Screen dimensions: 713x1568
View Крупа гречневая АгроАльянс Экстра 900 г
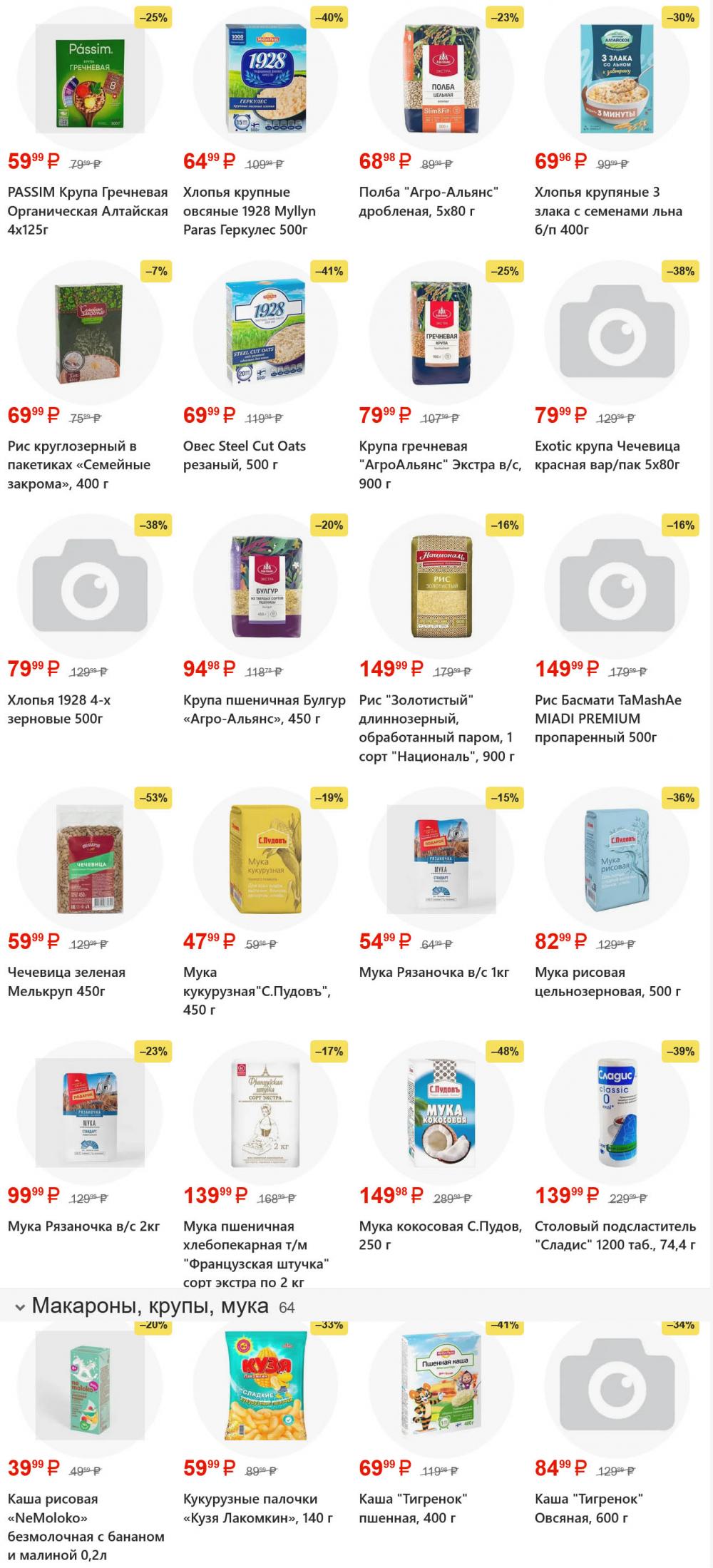[x=440, y=464]
